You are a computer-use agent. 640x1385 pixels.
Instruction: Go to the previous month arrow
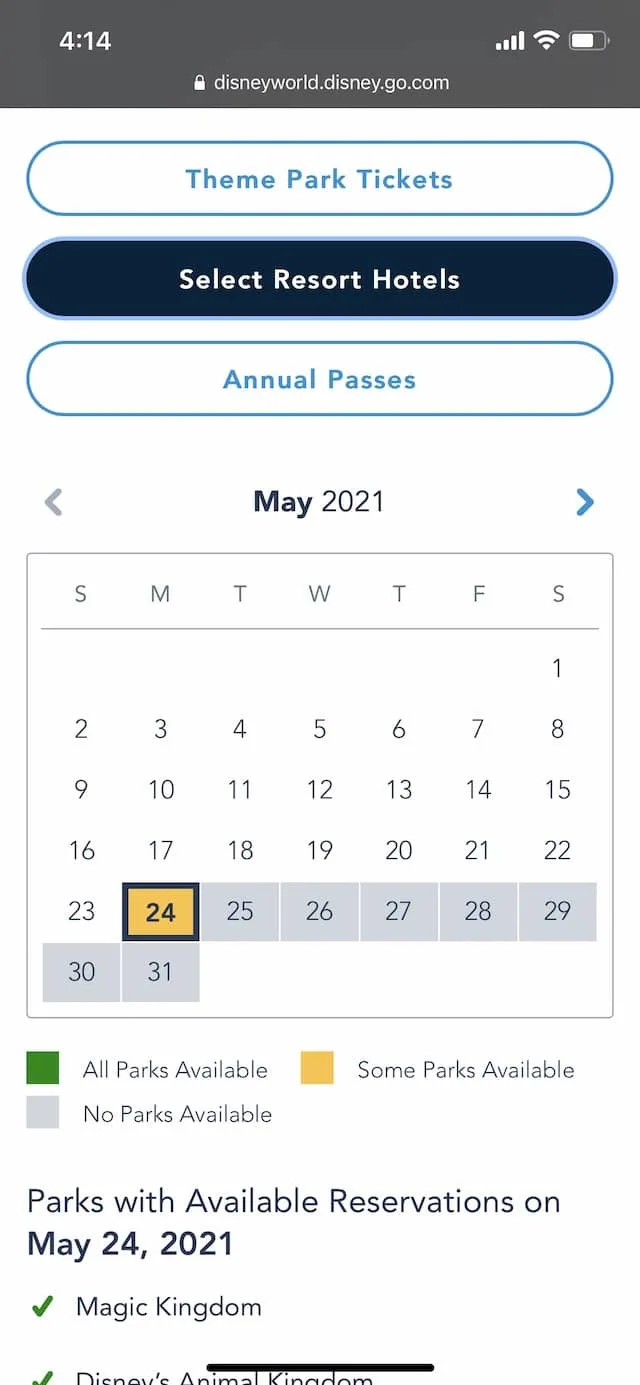click(54, 502)
